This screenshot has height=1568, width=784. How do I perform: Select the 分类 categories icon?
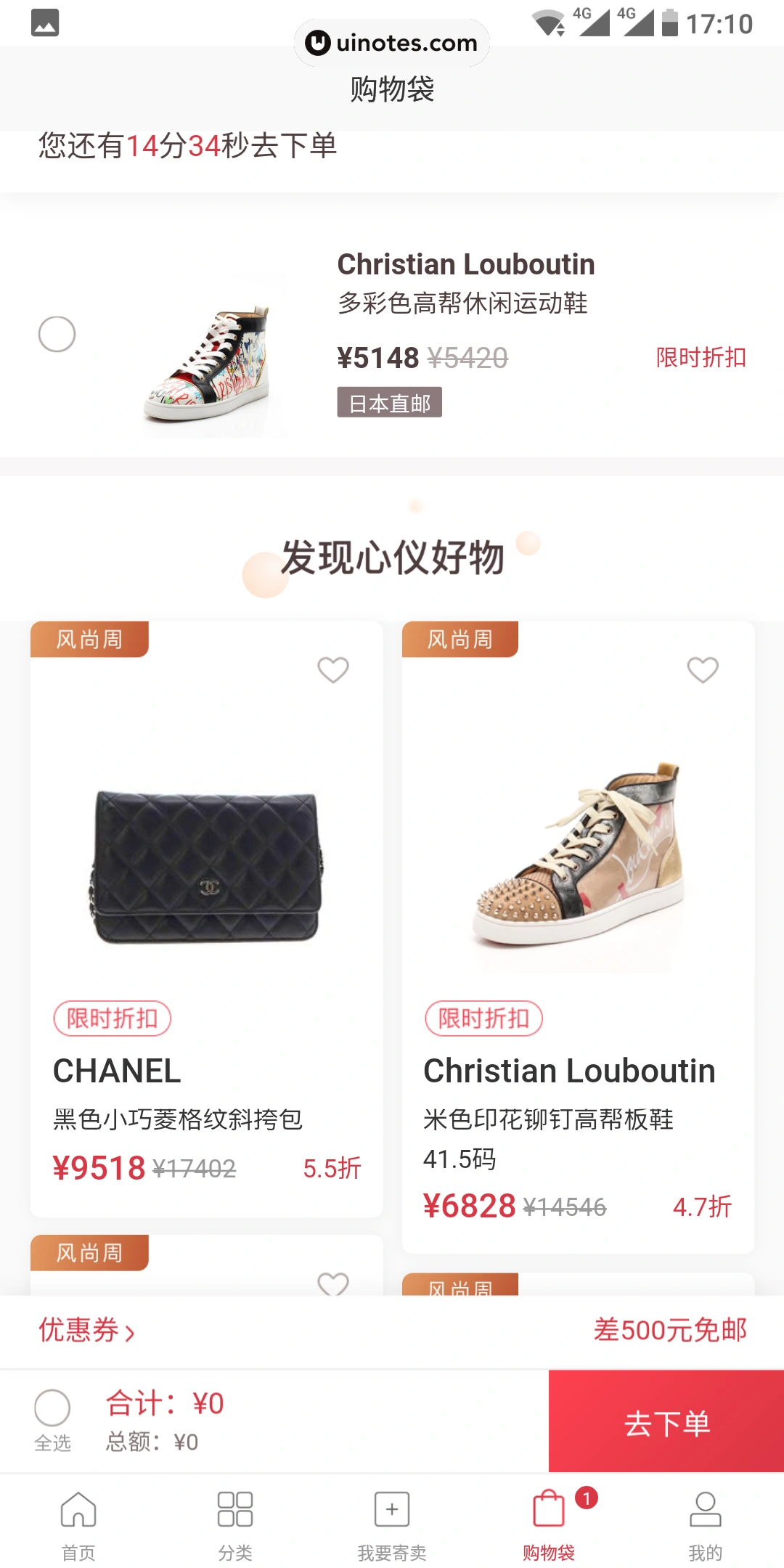[x=234, y=1508]
